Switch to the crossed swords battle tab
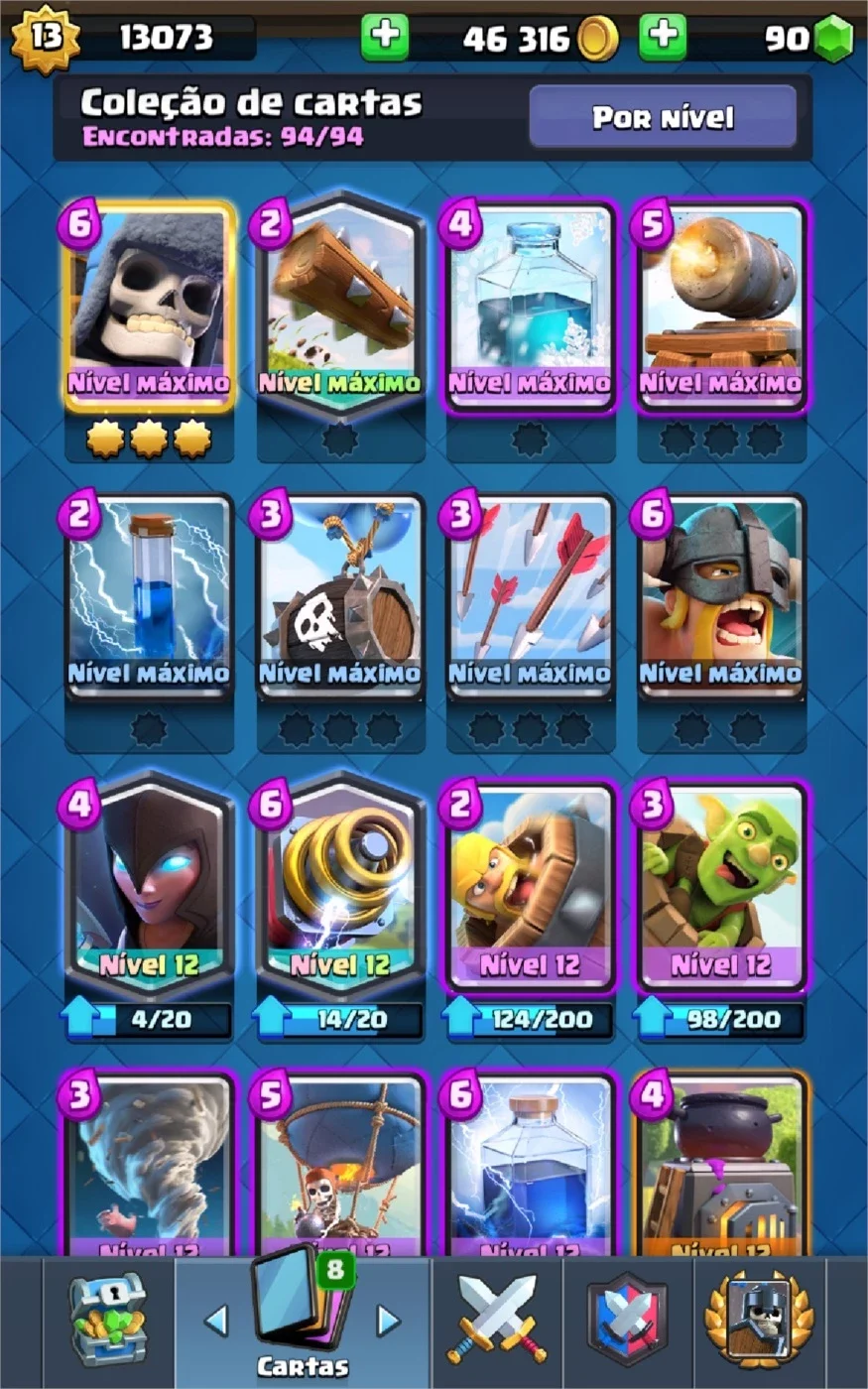The height and width of the screenshot is (1389, 868). 497,1321
